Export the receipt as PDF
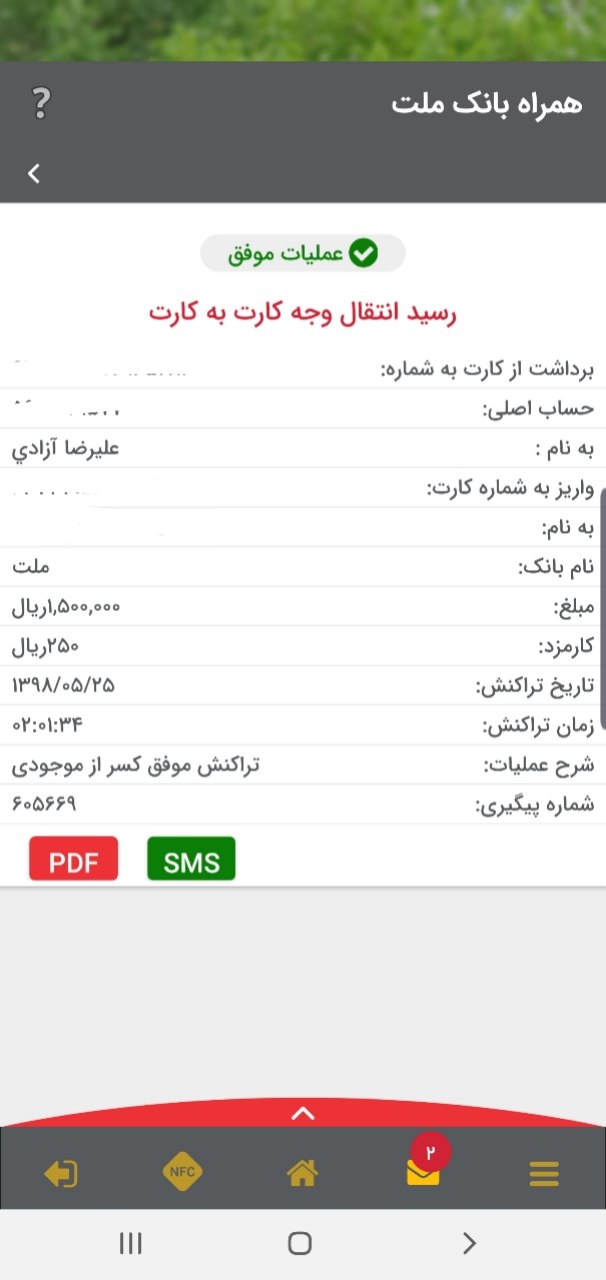This screenshot has width=606, height=1280. coord(73,859)
